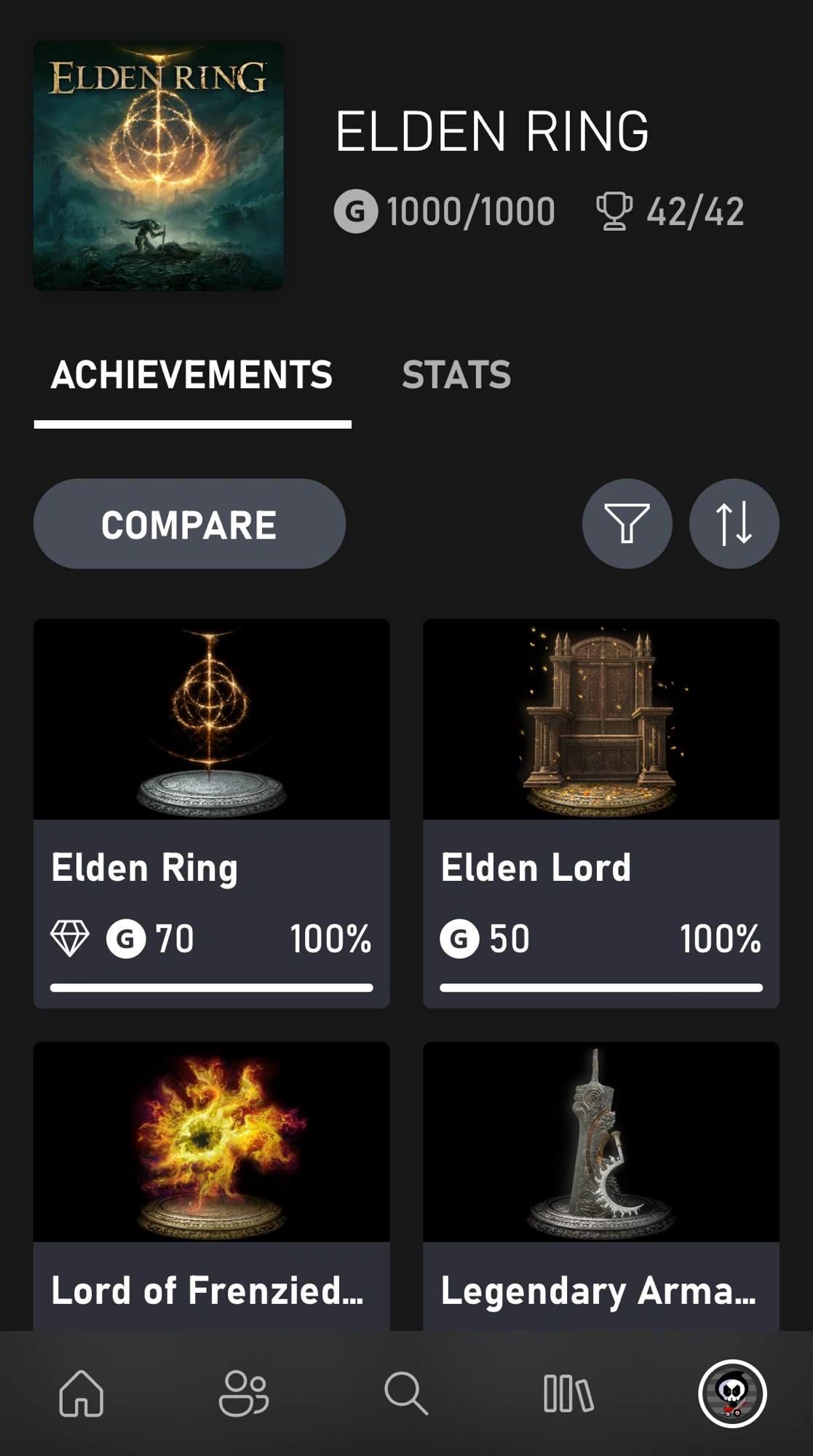Select the ACHIEVEMENTS tab
The height and width of the screenshot is (1456, 813).
tap(193, 376)
